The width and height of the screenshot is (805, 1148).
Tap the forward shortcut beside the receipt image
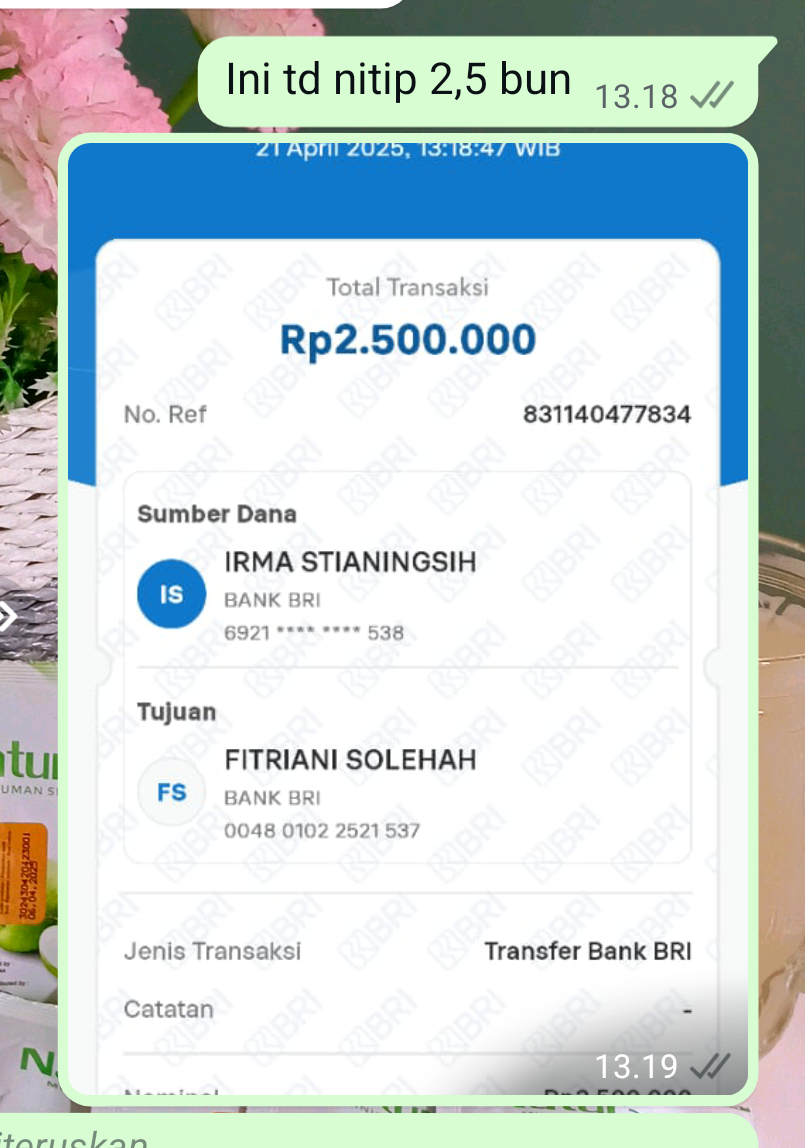pyautogui.click(x=8, y=617)
